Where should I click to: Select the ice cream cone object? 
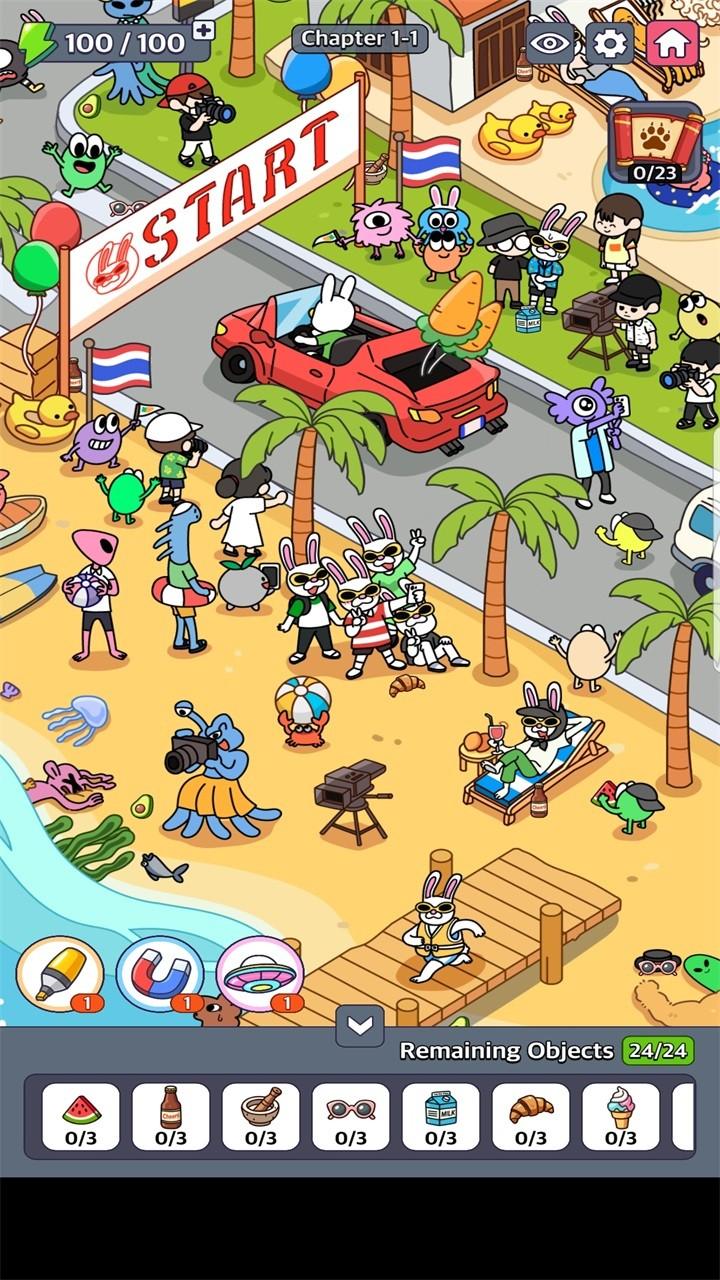(x=621, y=1116)
